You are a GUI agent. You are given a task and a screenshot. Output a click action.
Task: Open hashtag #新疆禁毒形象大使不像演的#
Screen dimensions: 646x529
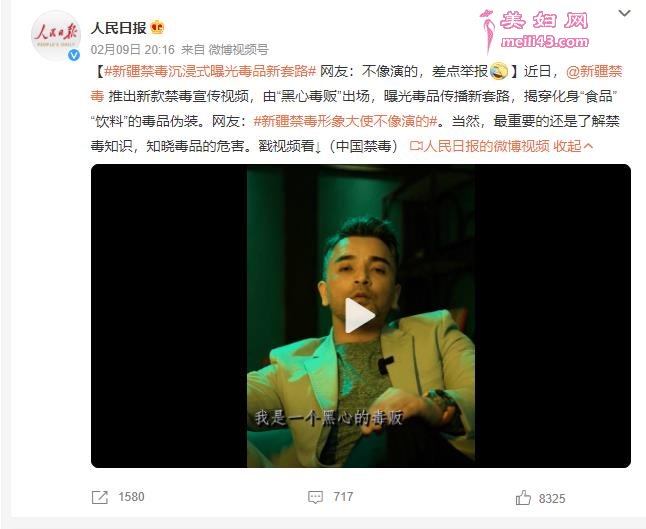(347, 121)
